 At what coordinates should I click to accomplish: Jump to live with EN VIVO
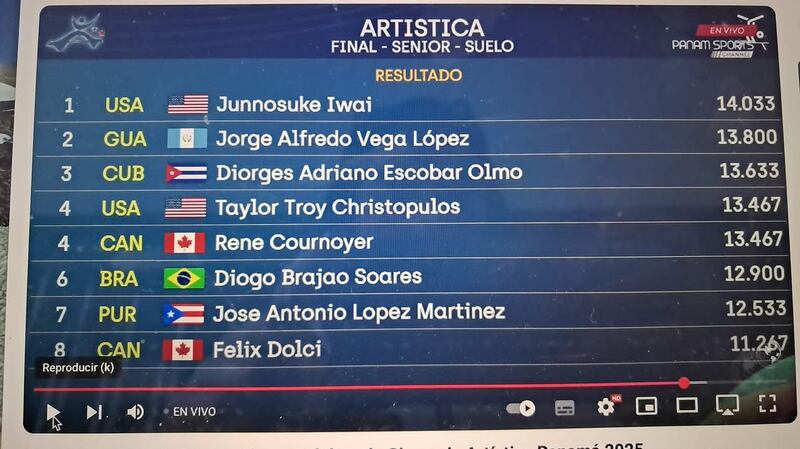193,411
